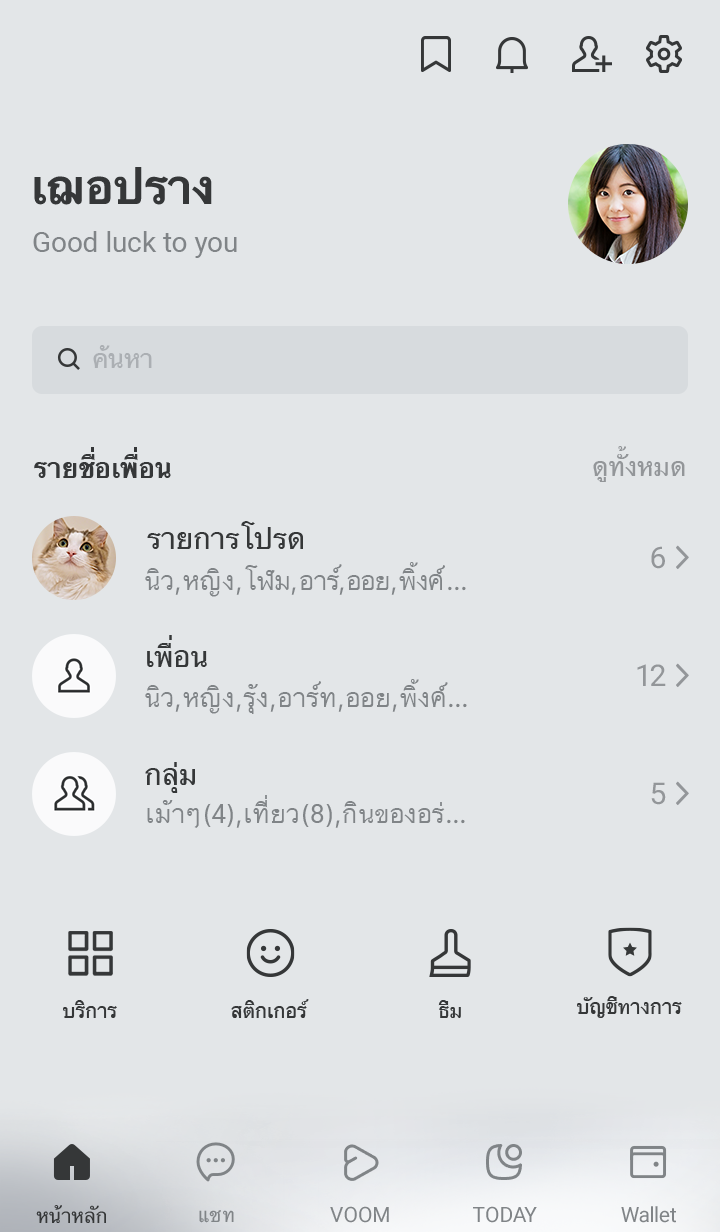Screen dimensions: 720x1232
Task: Open the เพื่อน friends list
Action: coord(360,676)
